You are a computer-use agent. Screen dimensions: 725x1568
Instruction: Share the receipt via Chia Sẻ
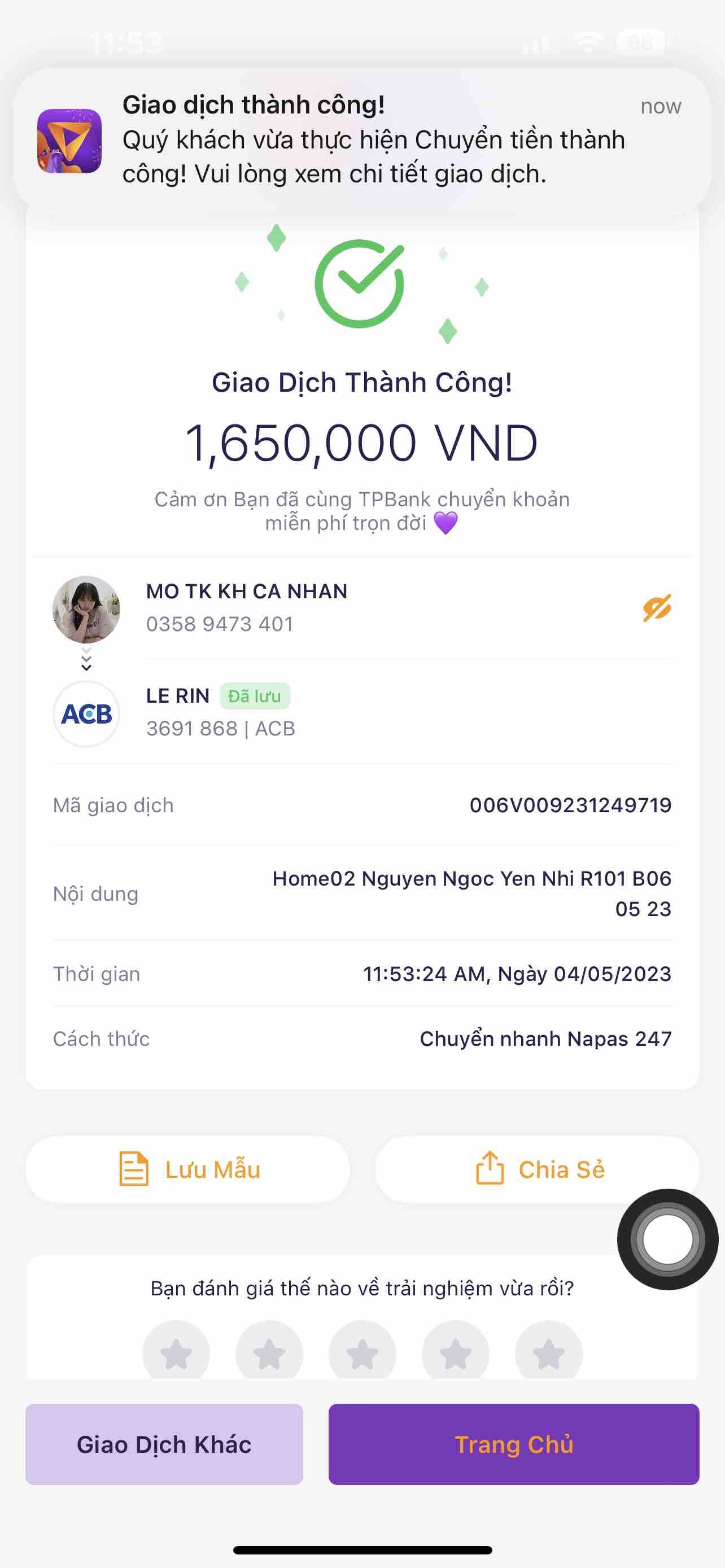538,1170
